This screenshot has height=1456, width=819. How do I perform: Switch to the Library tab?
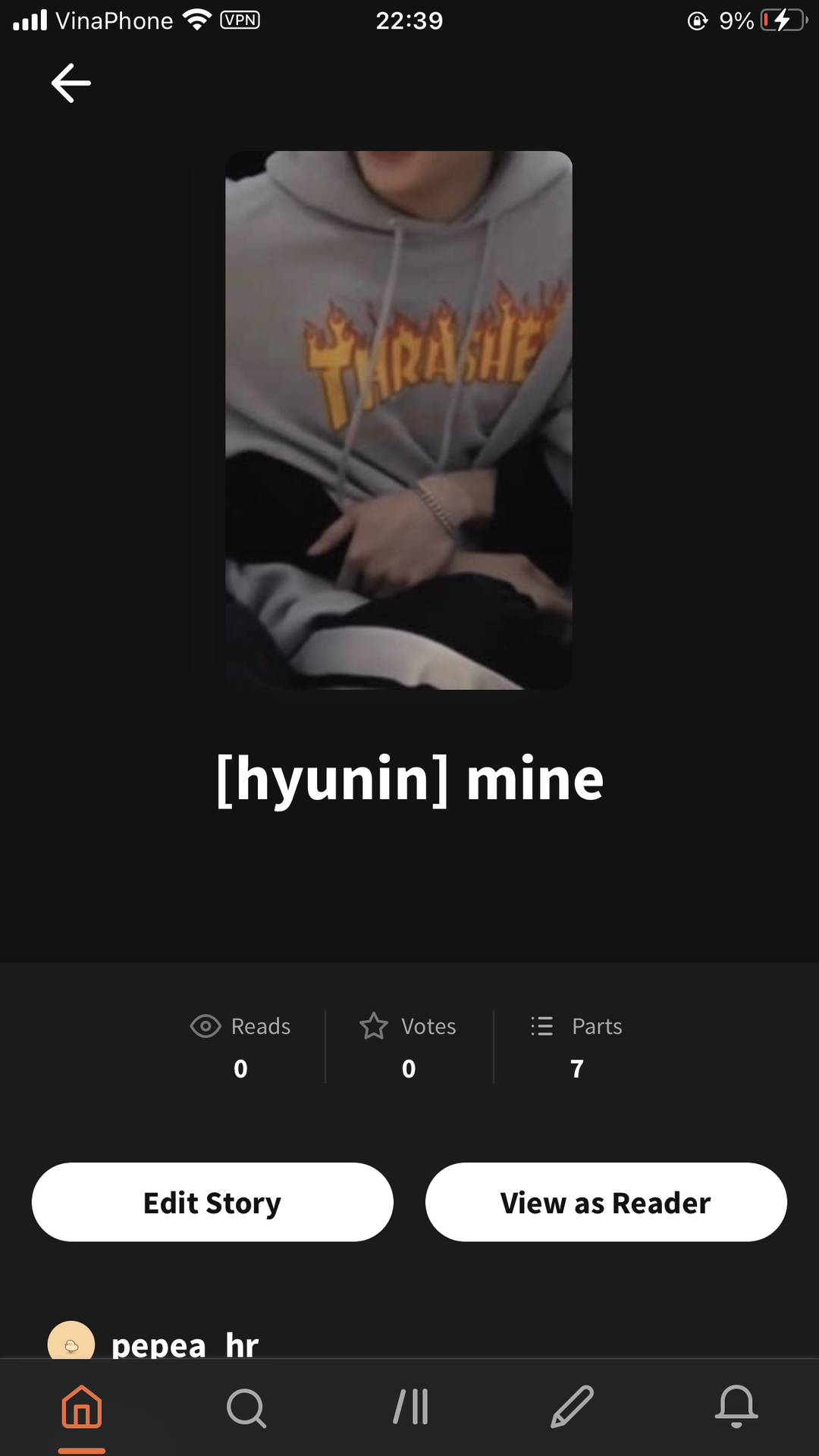click(410, 1407)
